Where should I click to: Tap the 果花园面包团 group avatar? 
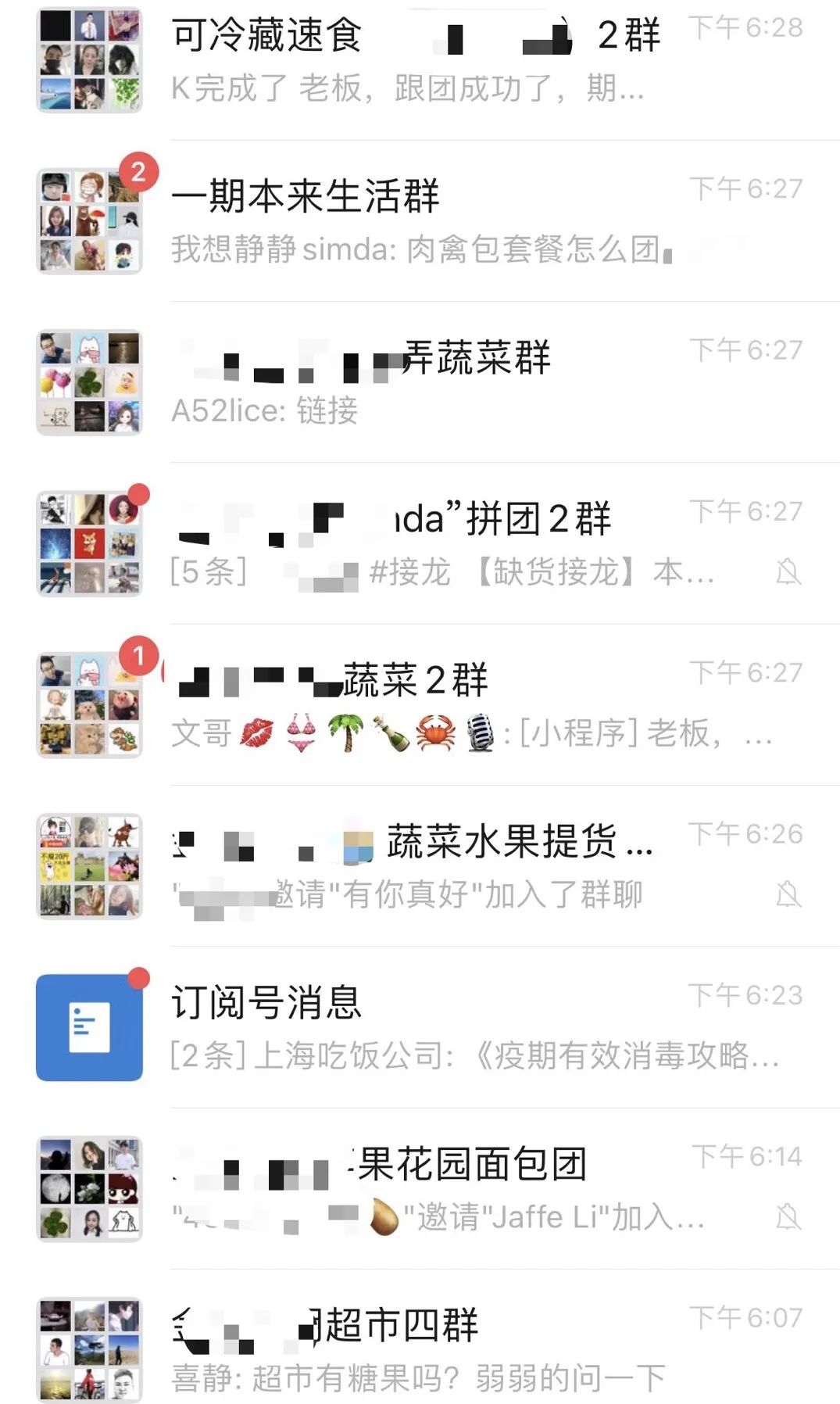coord(88,1187)
